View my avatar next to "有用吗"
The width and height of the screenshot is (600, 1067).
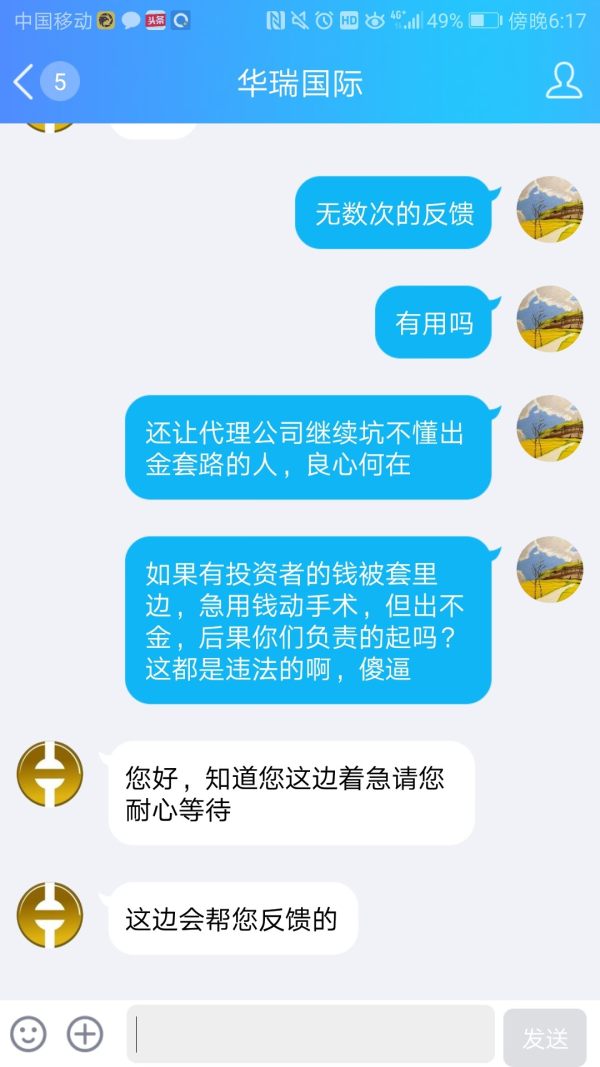click(x=549, y=319)
